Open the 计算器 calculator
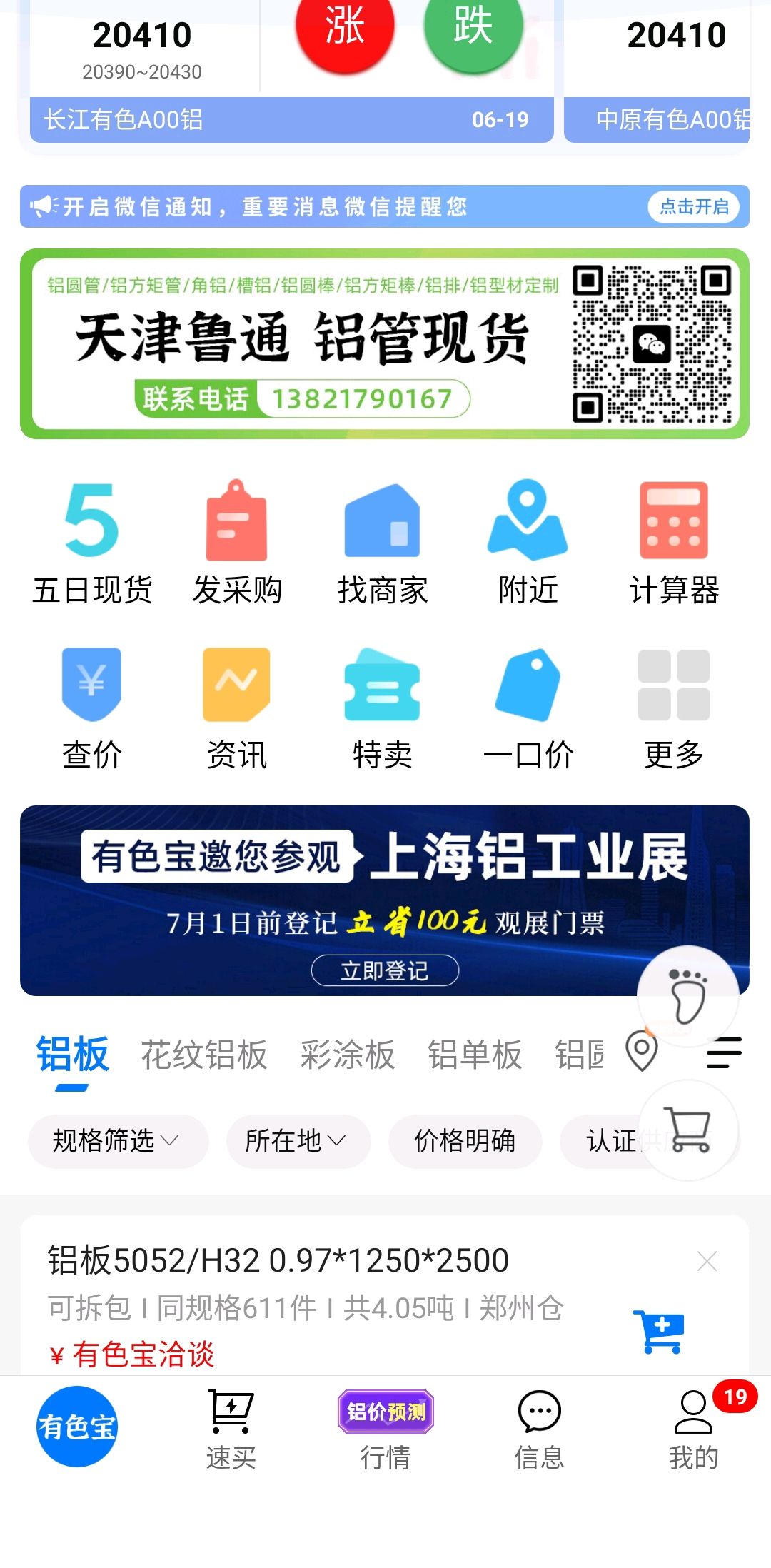 click(x=674, y=543)
